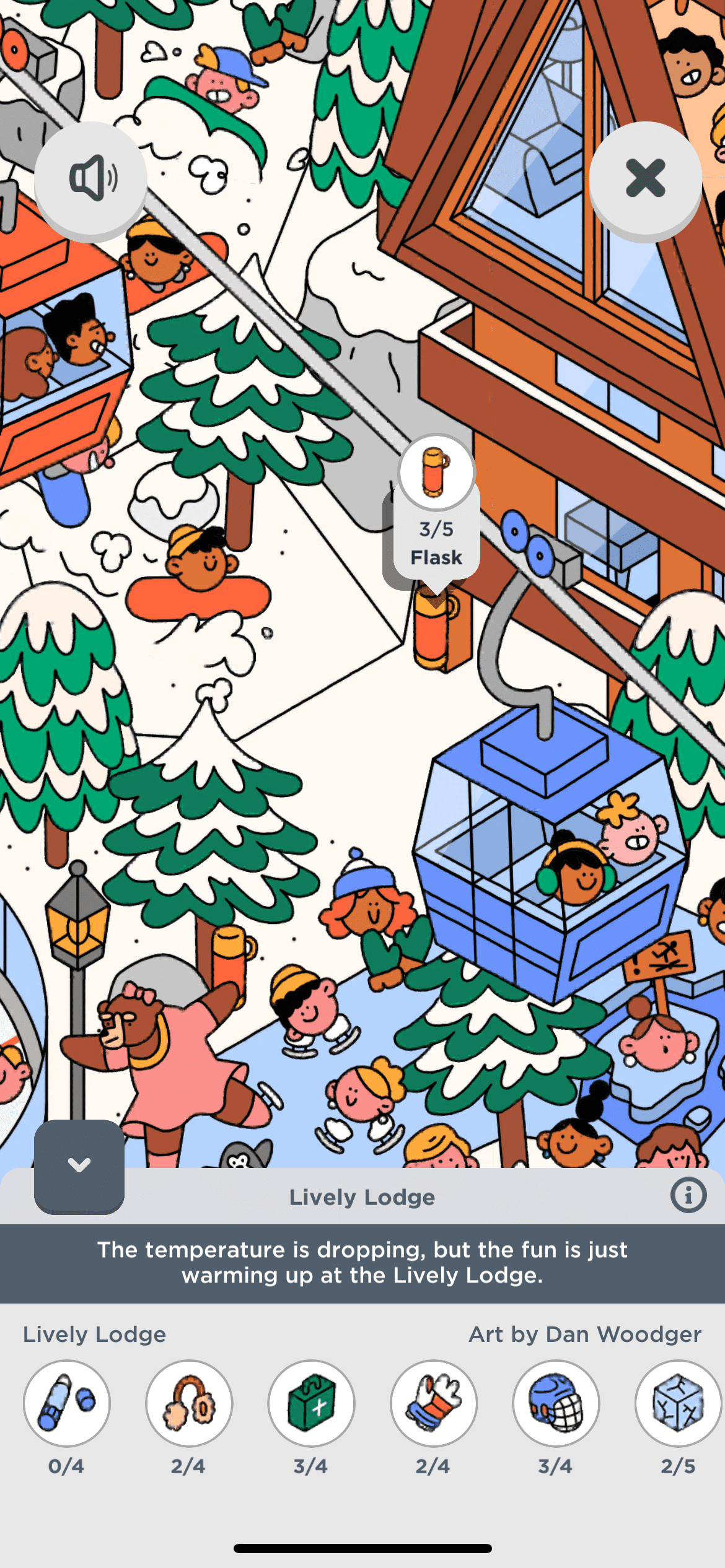Select the gloves item showing 2/4
The width and height of the screenshot is (725, 1568).
click(x=433, y=1403)
